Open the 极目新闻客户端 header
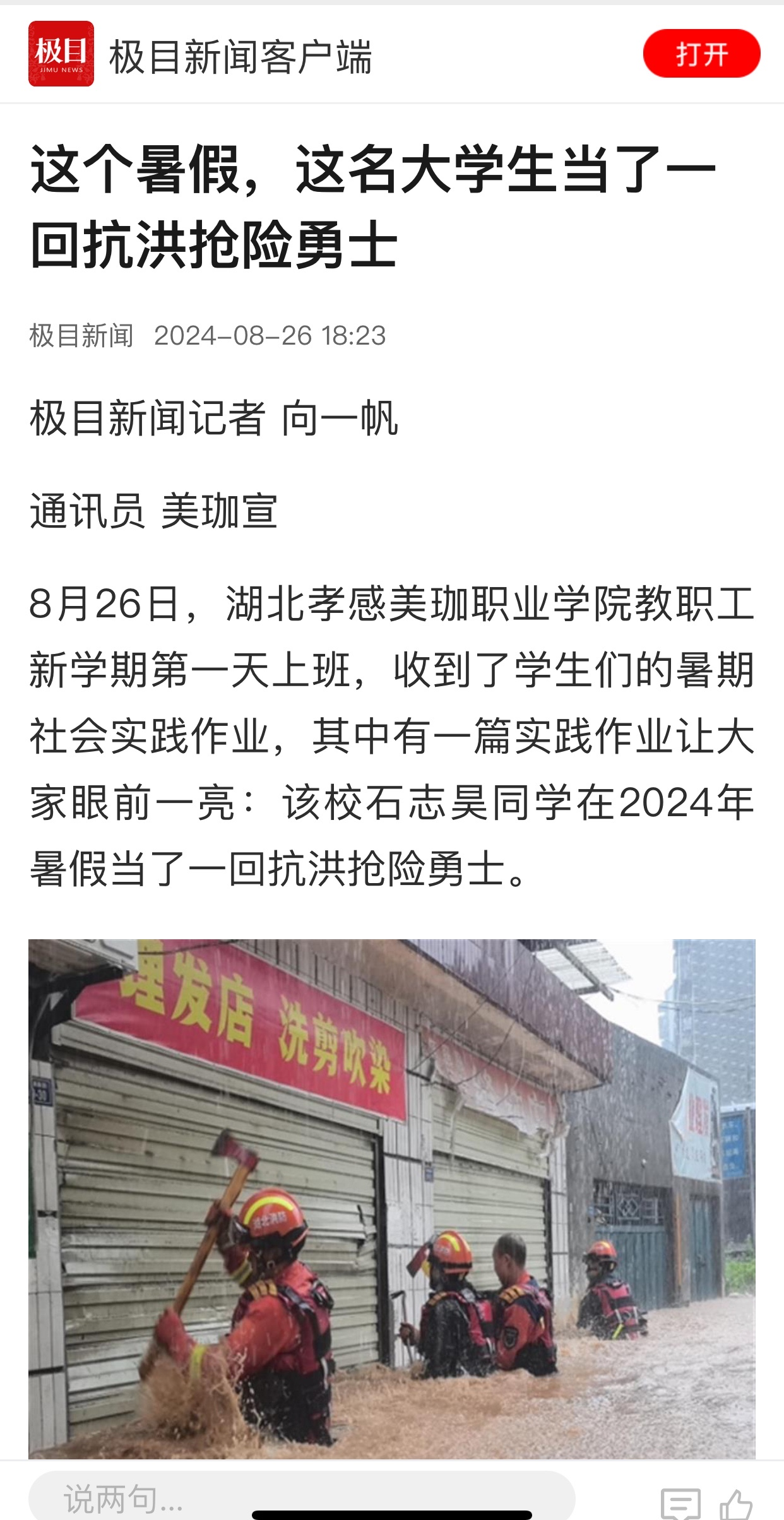Image resolution: width=784 pixels, height=1520 pixels. (x=240, y=56)
